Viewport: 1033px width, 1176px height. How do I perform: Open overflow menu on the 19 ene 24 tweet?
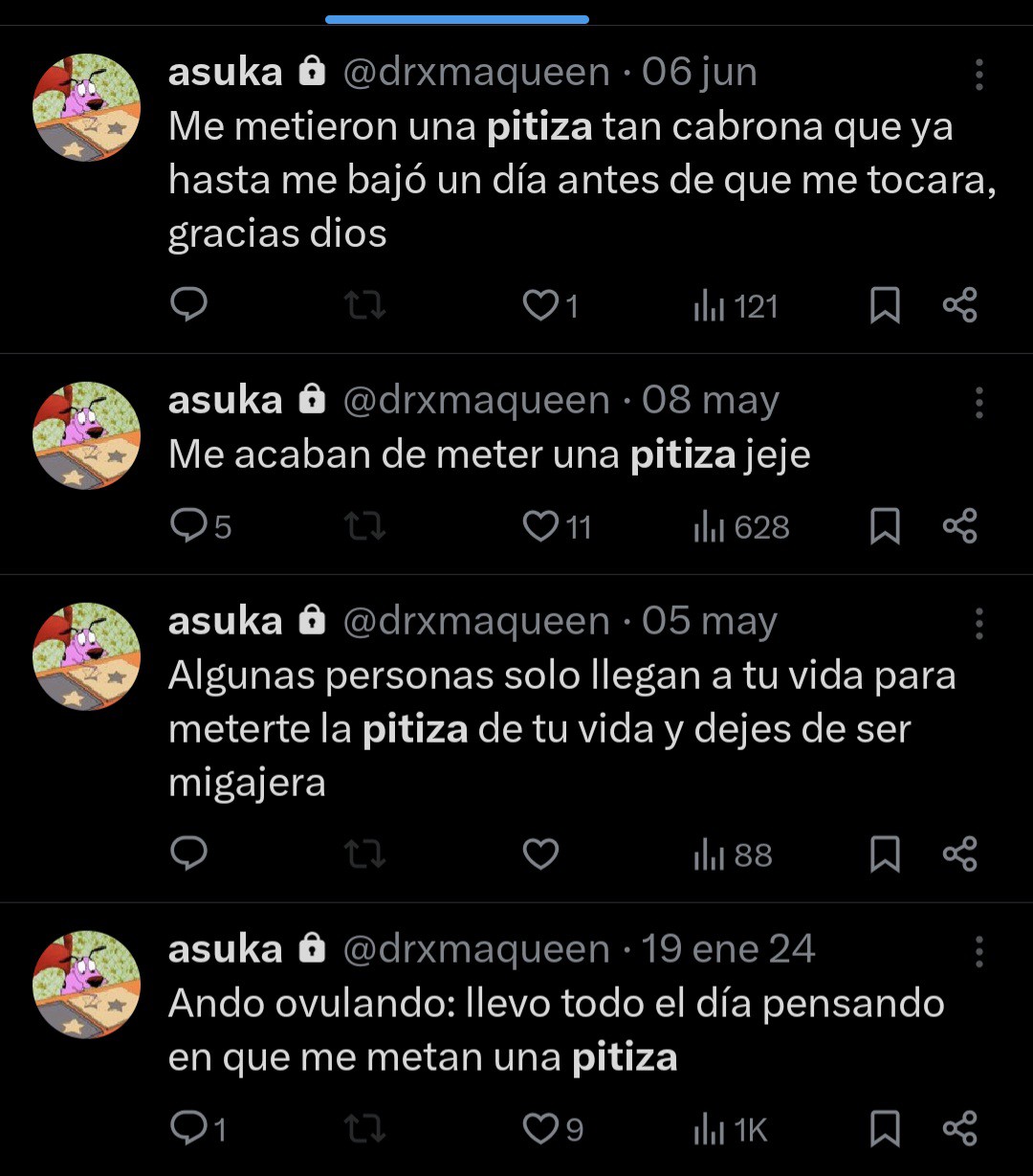point(978,952)
